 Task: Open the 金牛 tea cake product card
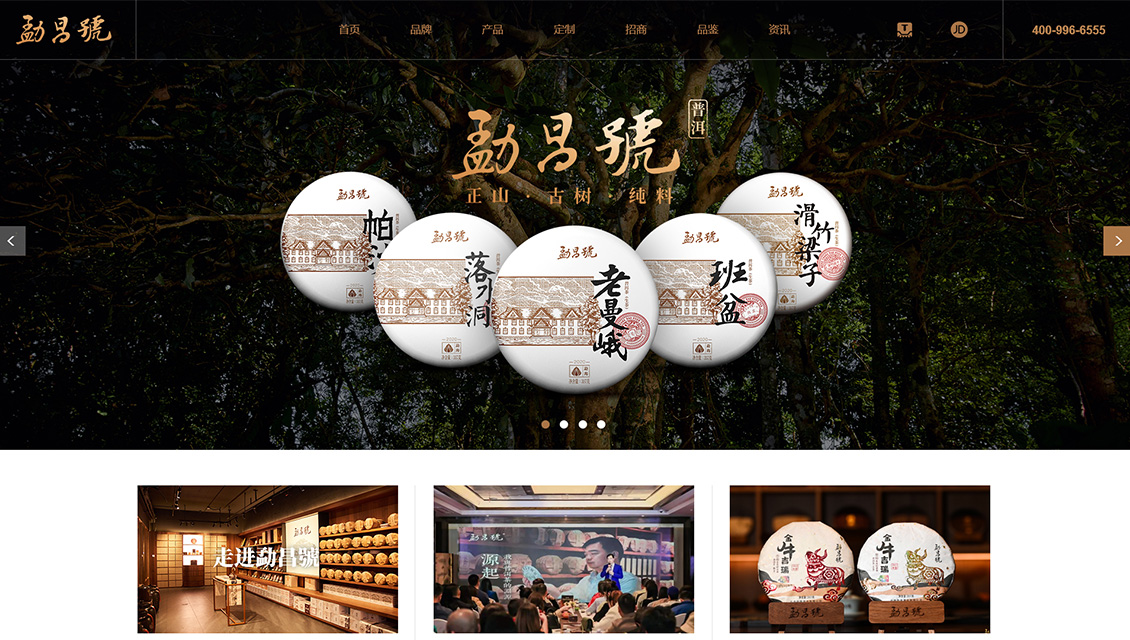(x=859, y=559)
